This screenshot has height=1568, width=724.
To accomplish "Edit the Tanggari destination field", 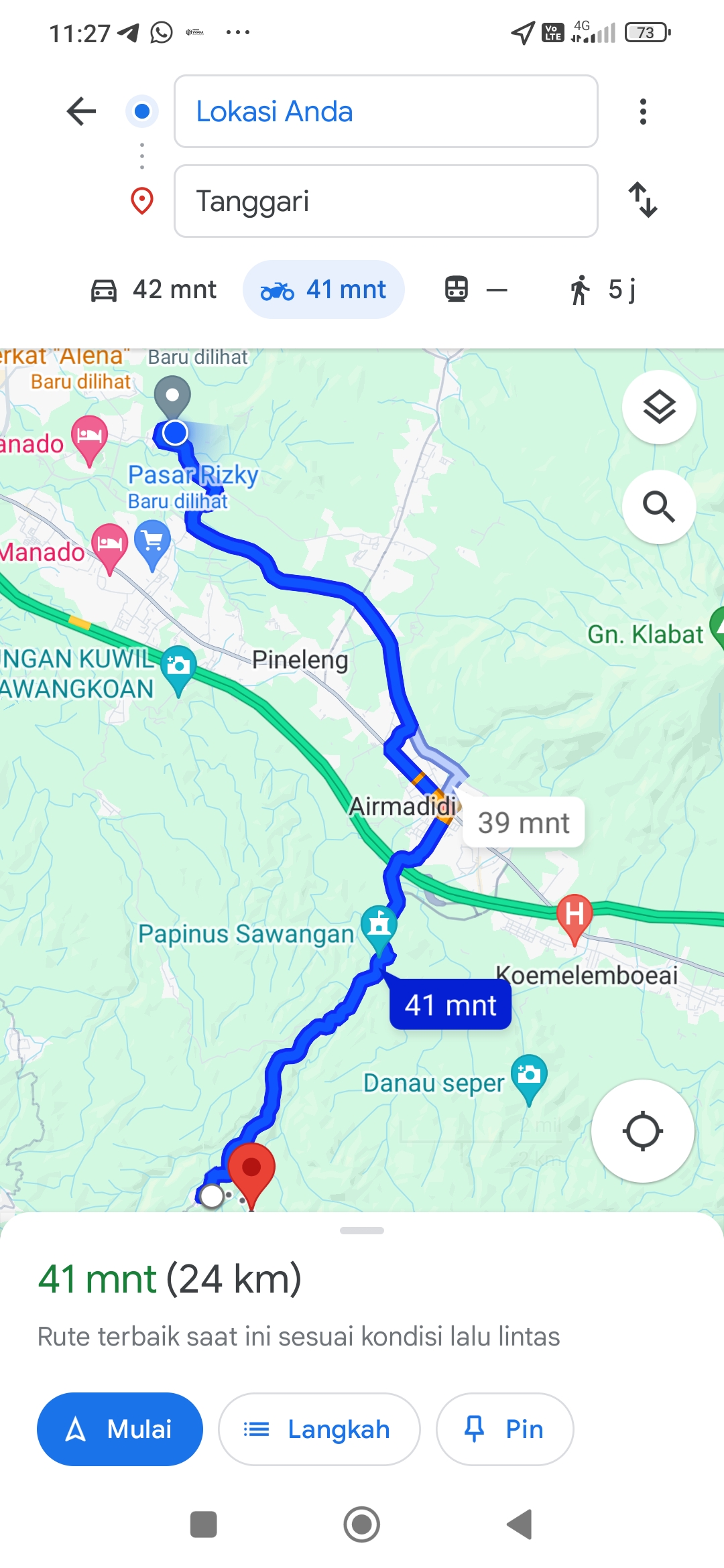I will pyautogui.click(x=386, y=201).
